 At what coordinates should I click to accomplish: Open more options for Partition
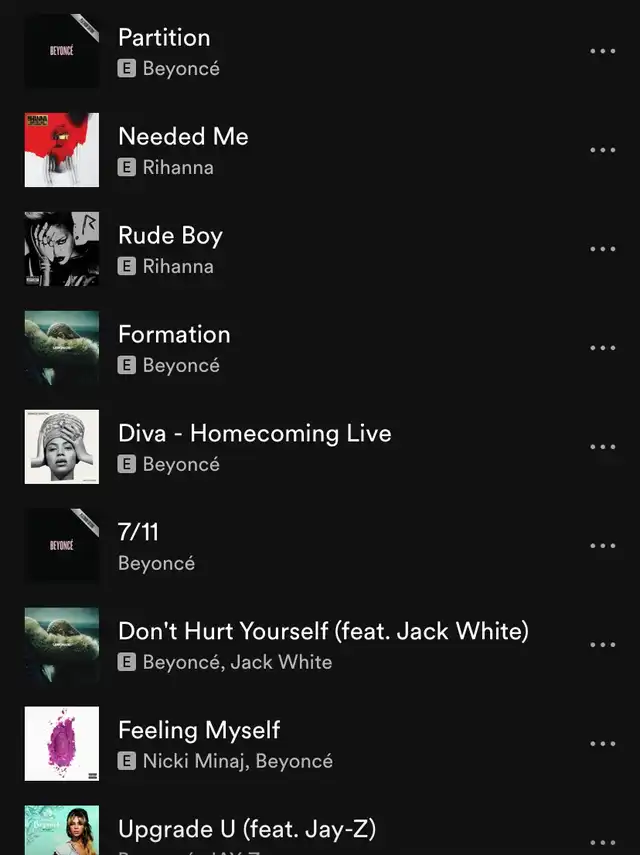(602, 51)
